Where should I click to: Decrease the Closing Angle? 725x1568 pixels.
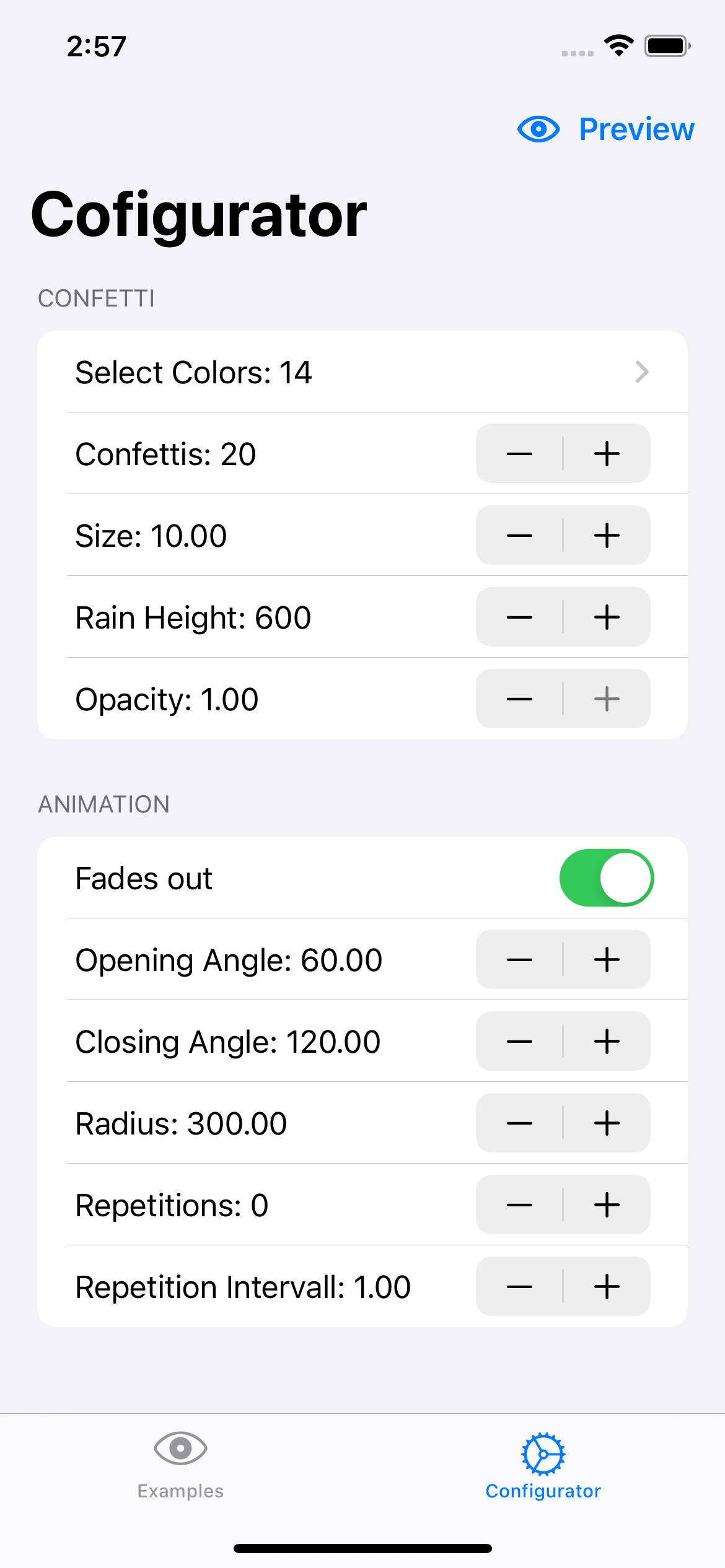pos(519,1042)
